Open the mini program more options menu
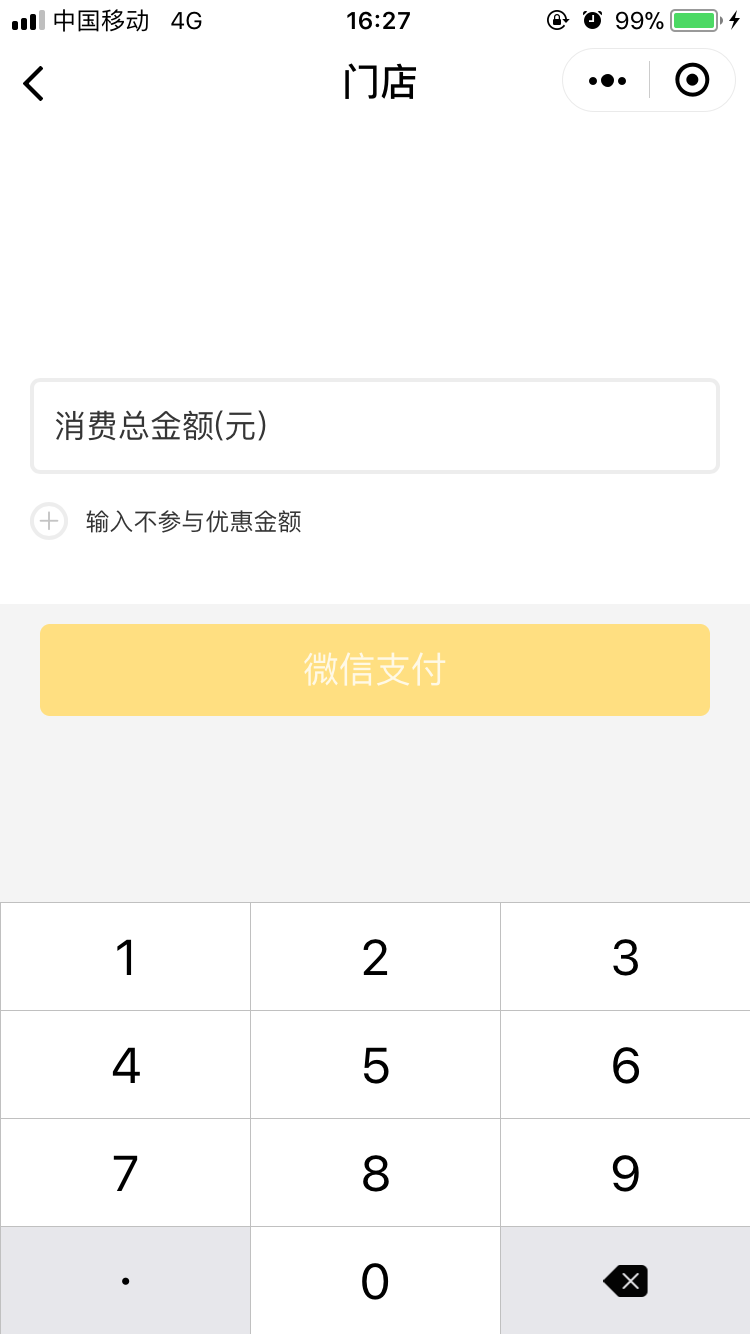This screenshot has width=750, height=1334. point(607,81)
